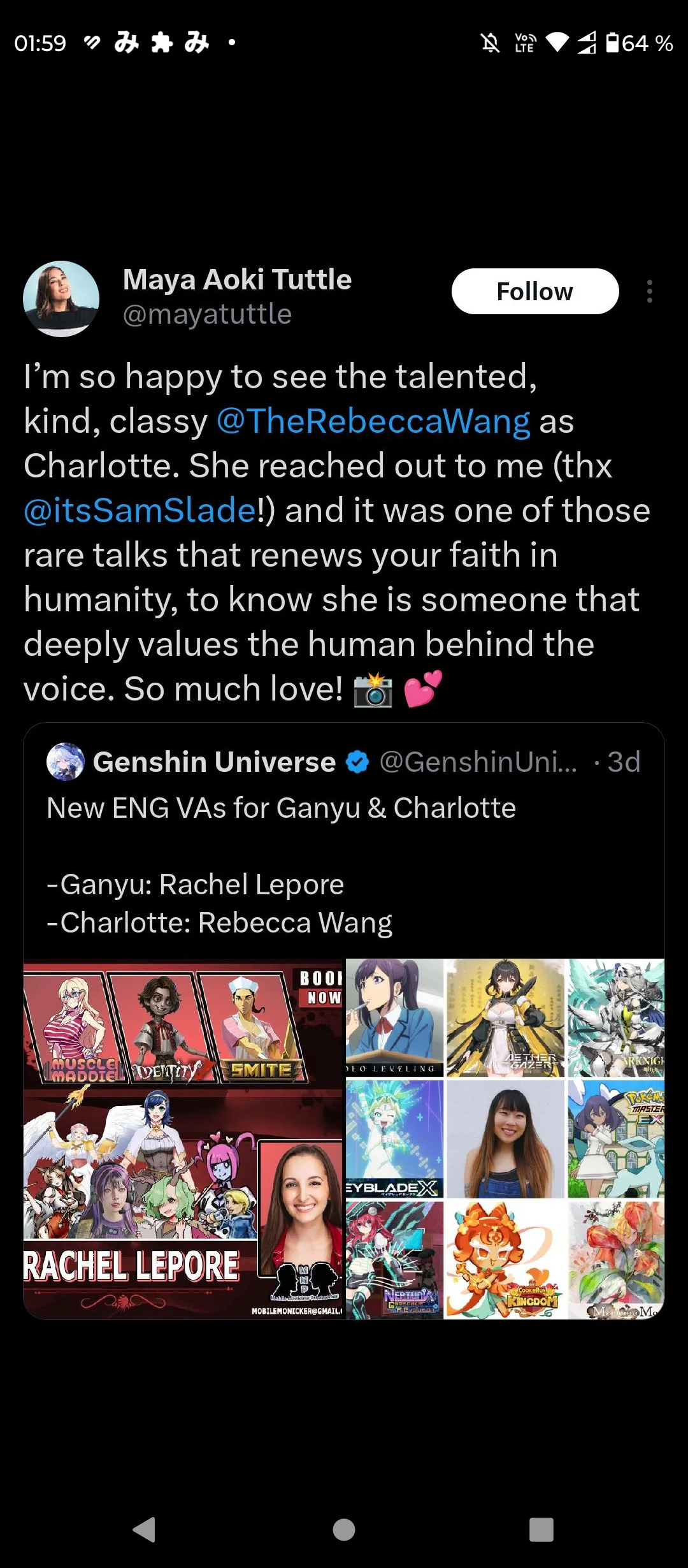Open the @TheRebeccaWang mention
The height and width of the screenshot is (1568, 688).
point(373,421)
